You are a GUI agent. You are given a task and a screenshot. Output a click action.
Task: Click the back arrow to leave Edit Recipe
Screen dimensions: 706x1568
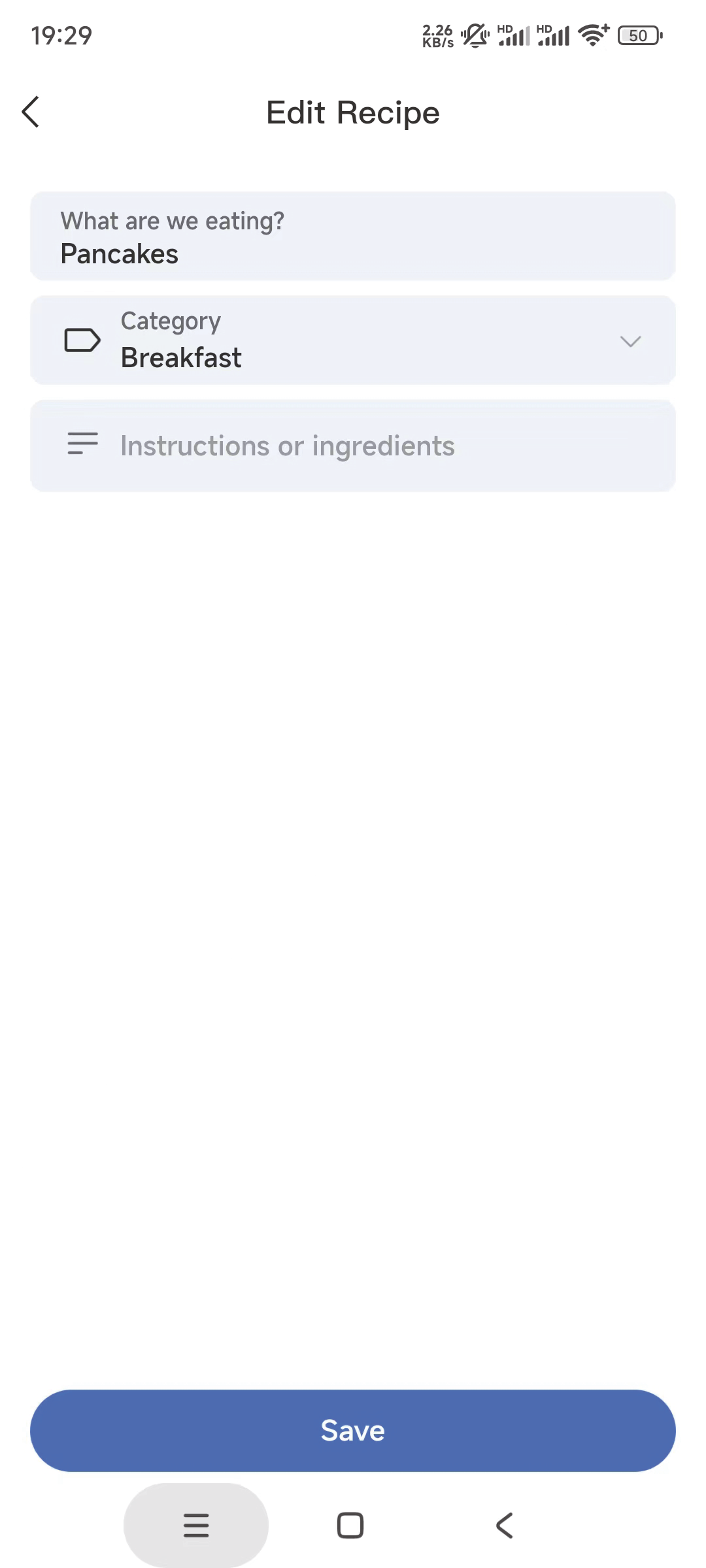(x=31, y=112)
